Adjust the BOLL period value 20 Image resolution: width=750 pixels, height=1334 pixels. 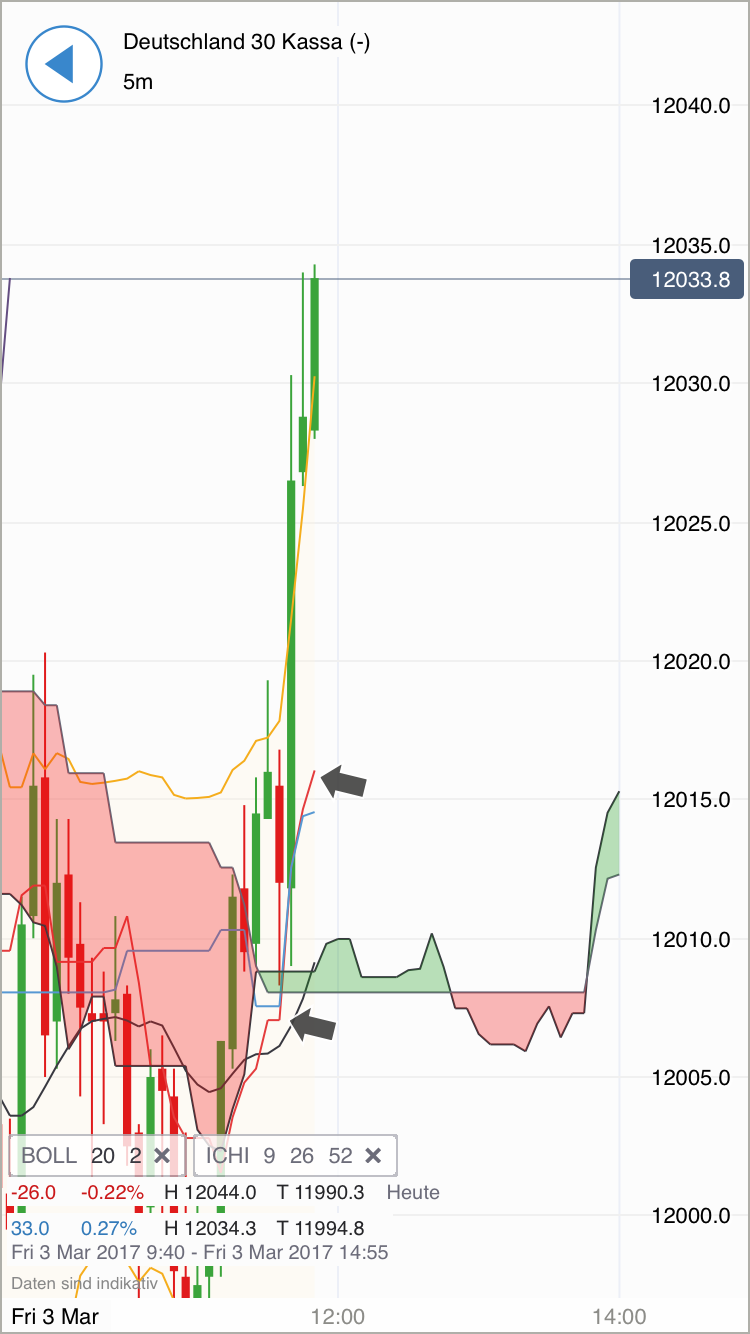103,1155
